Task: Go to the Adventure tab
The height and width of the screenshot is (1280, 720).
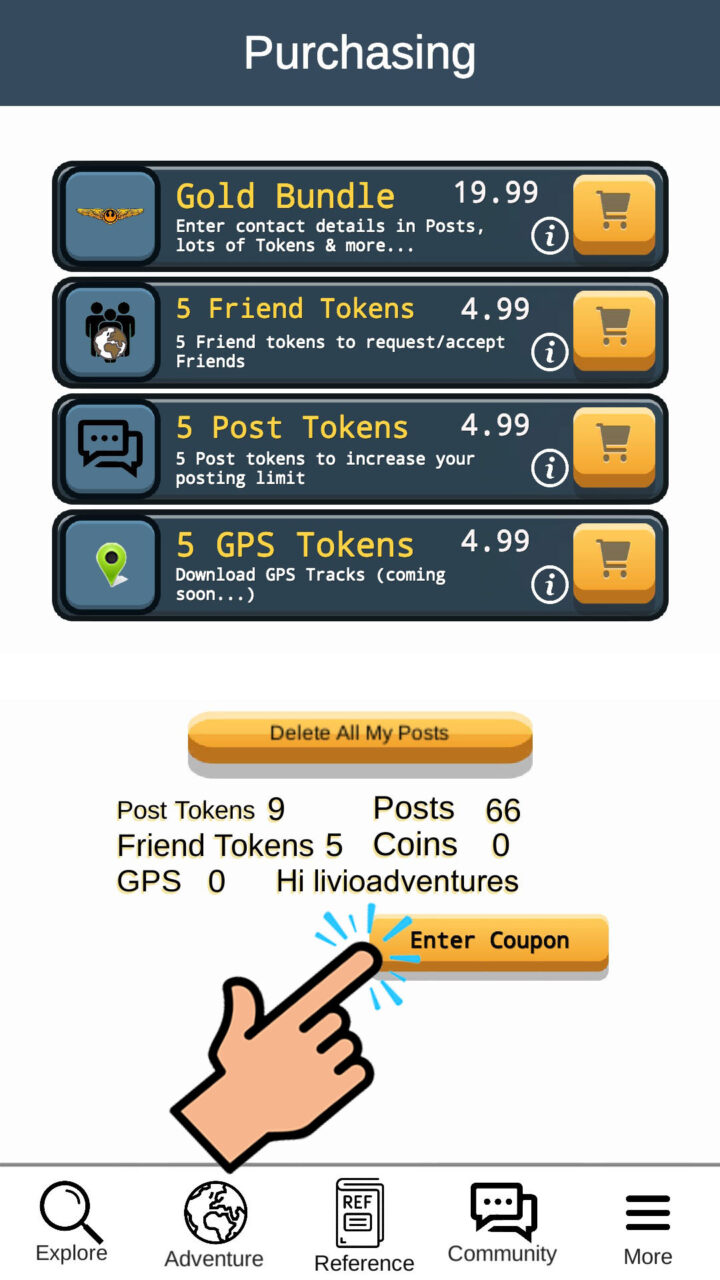Action: click(x=214, y=1224)
